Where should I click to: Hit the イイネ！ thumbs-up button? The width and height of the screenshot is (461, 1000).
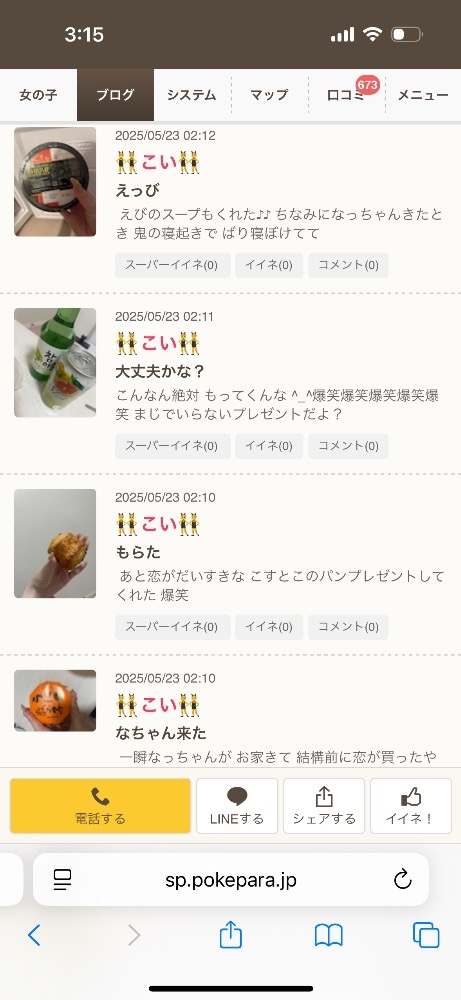pyautogui.click(x=411, y=805)
